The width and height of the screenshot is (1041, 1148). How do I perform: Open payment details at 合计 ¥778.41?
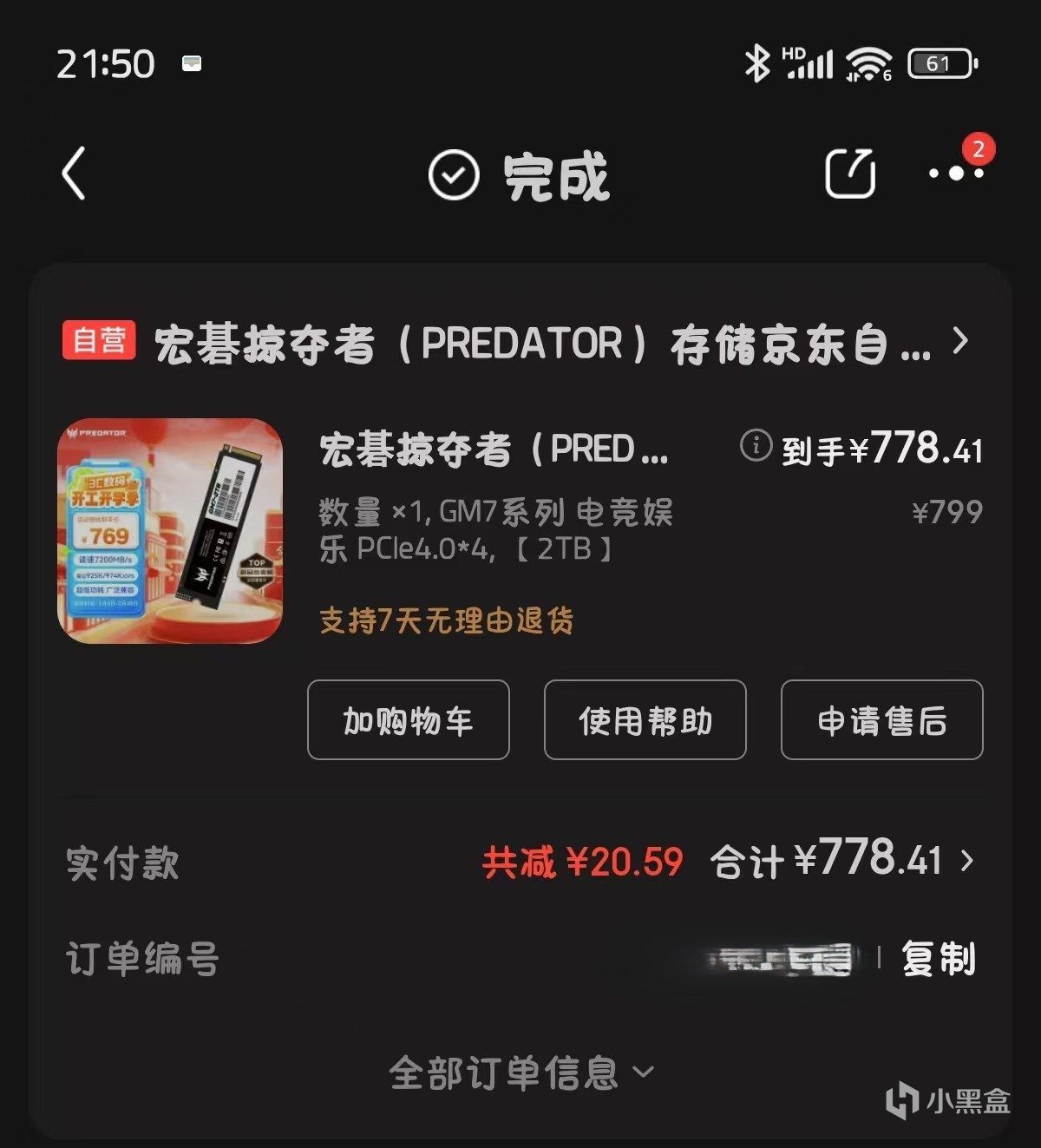(x=841, y=861)
